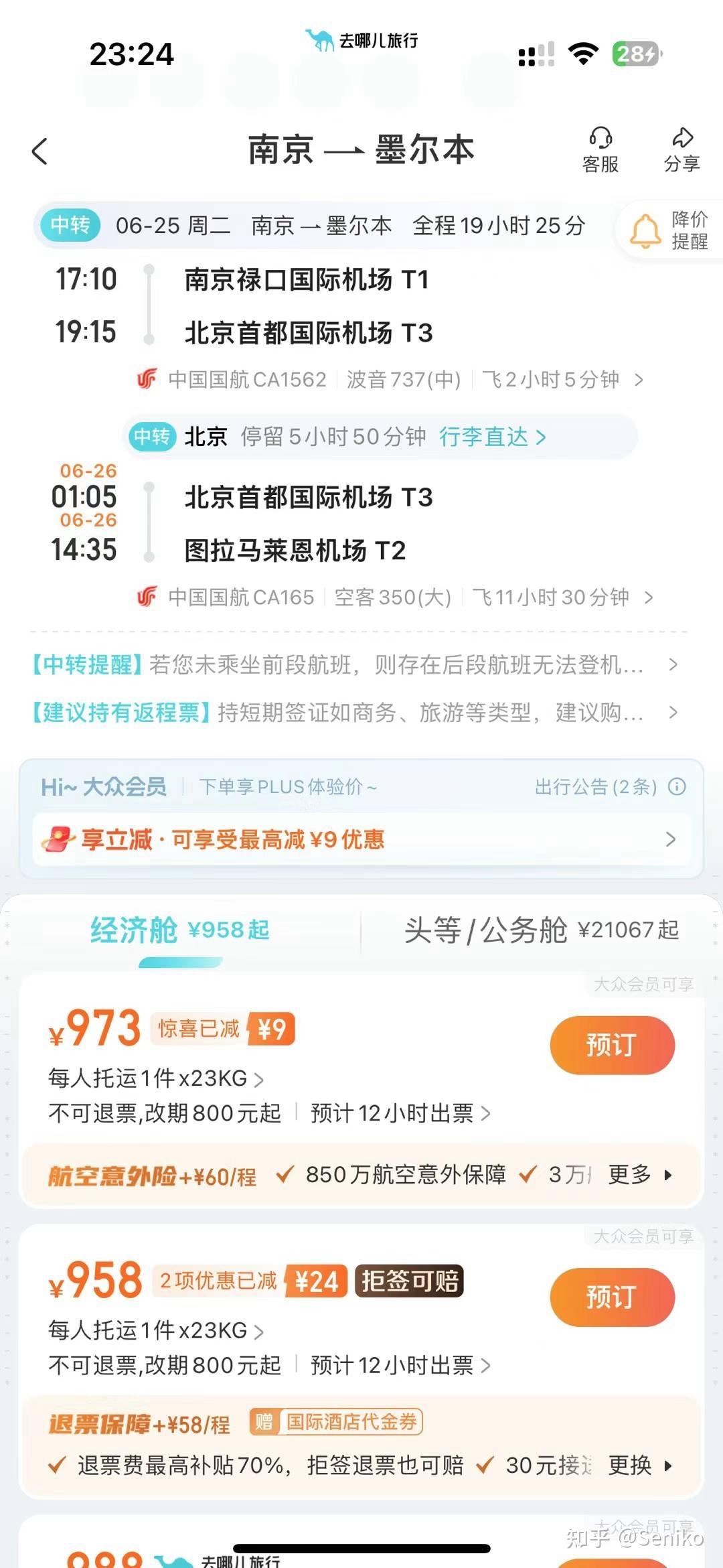Tap 预订 to book the ¥973 fare
723x1568 pixels.
point(612,1045)
